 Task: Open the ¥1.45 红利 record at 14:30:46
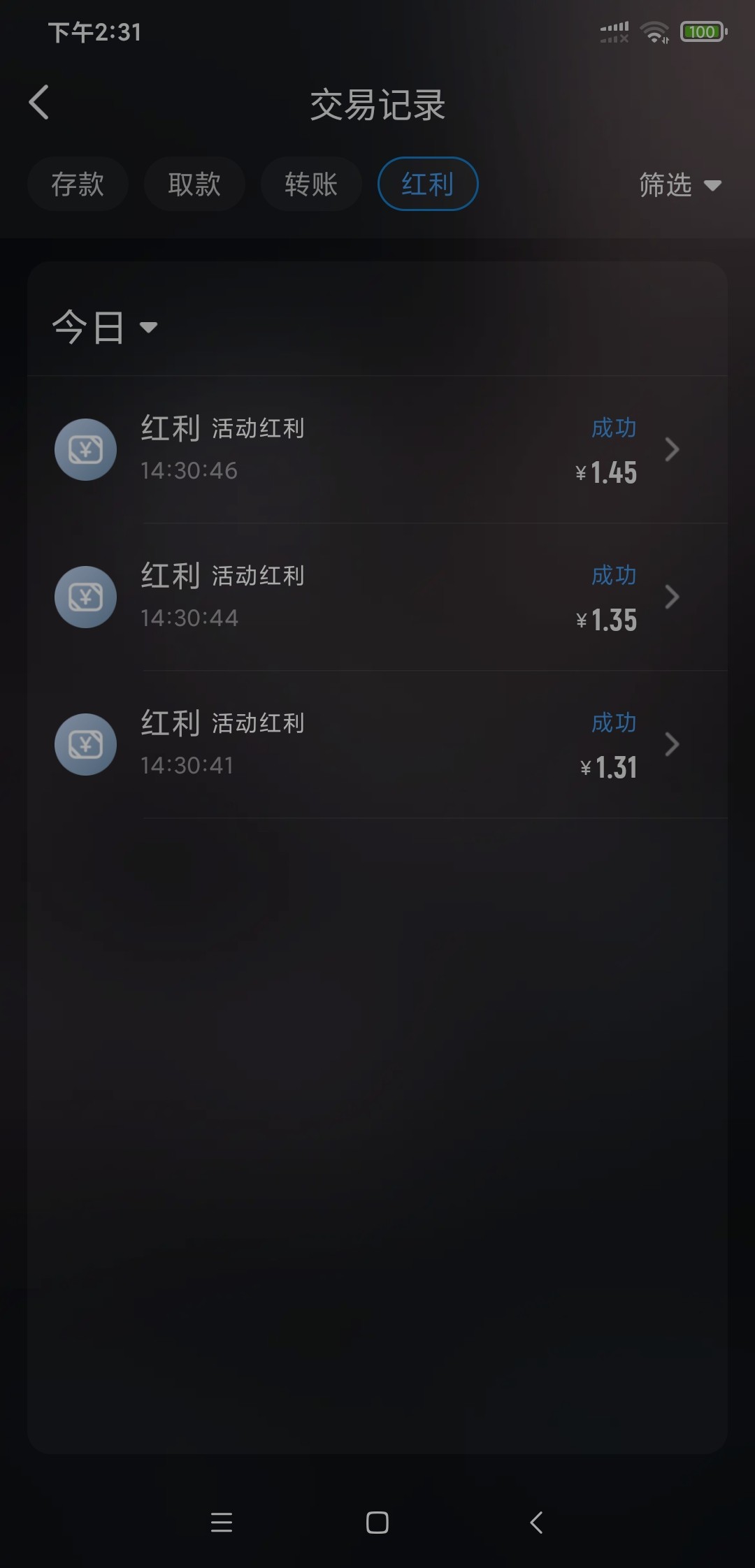pyautogui.click(x=377, y=449)
